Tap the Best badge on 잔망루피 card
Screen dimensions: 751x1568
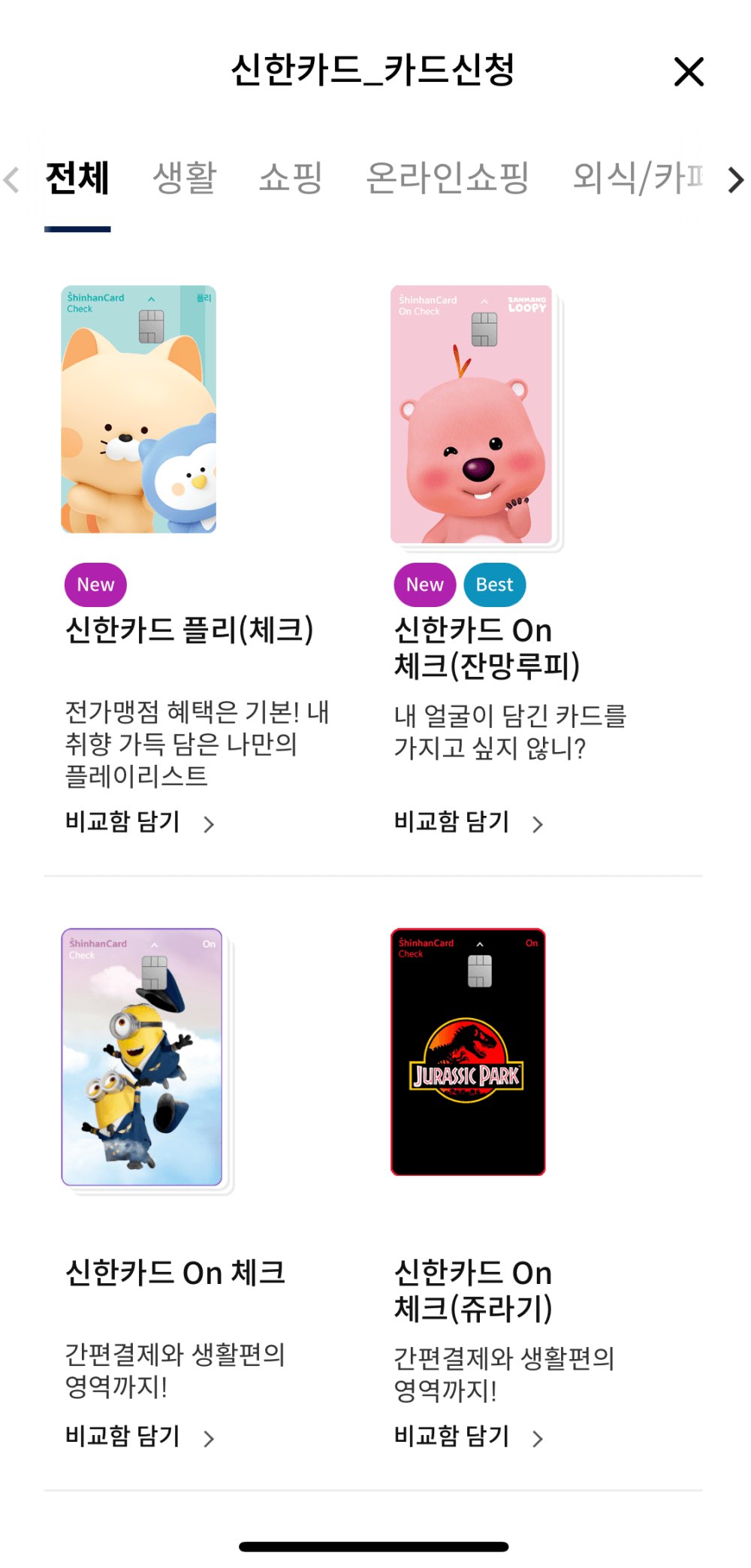coord(494,585)
